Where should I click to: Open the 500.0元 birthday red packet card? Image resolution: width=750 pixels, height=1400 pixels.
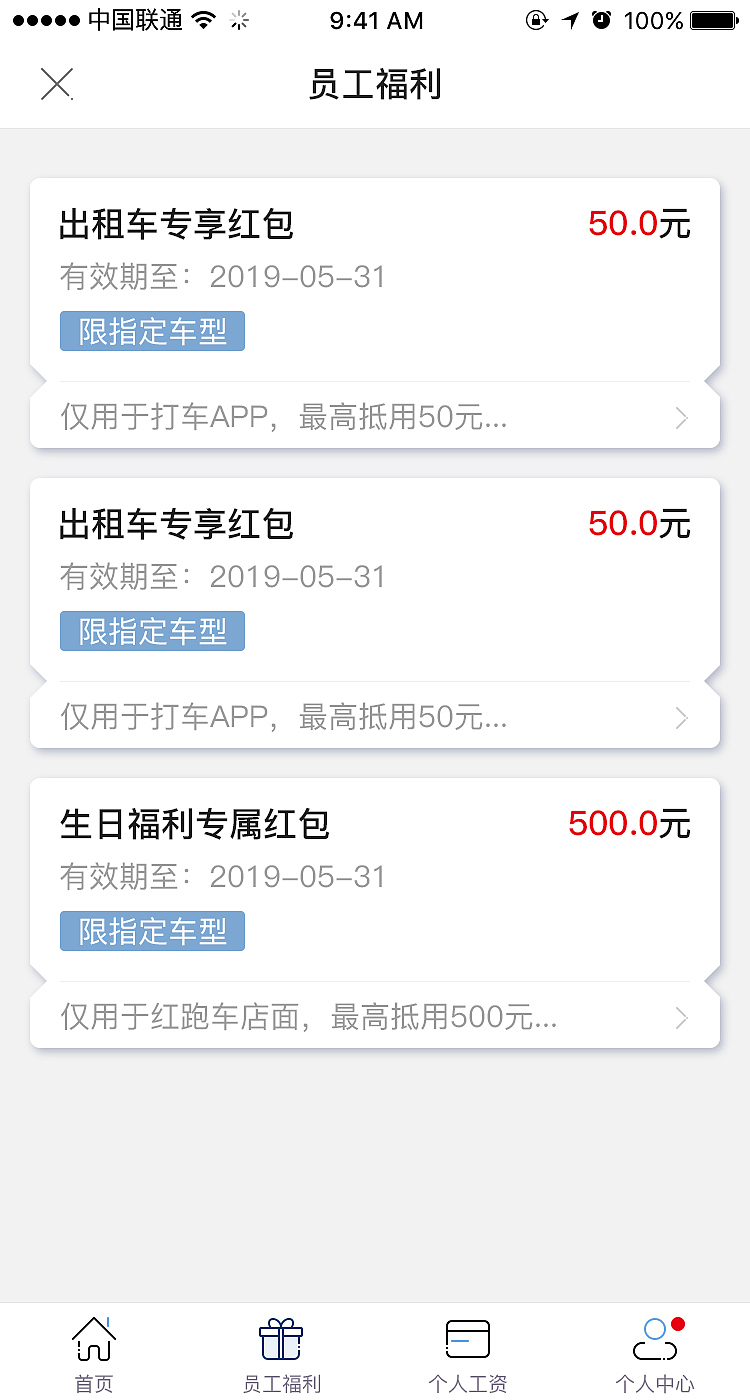coord(628,824)
